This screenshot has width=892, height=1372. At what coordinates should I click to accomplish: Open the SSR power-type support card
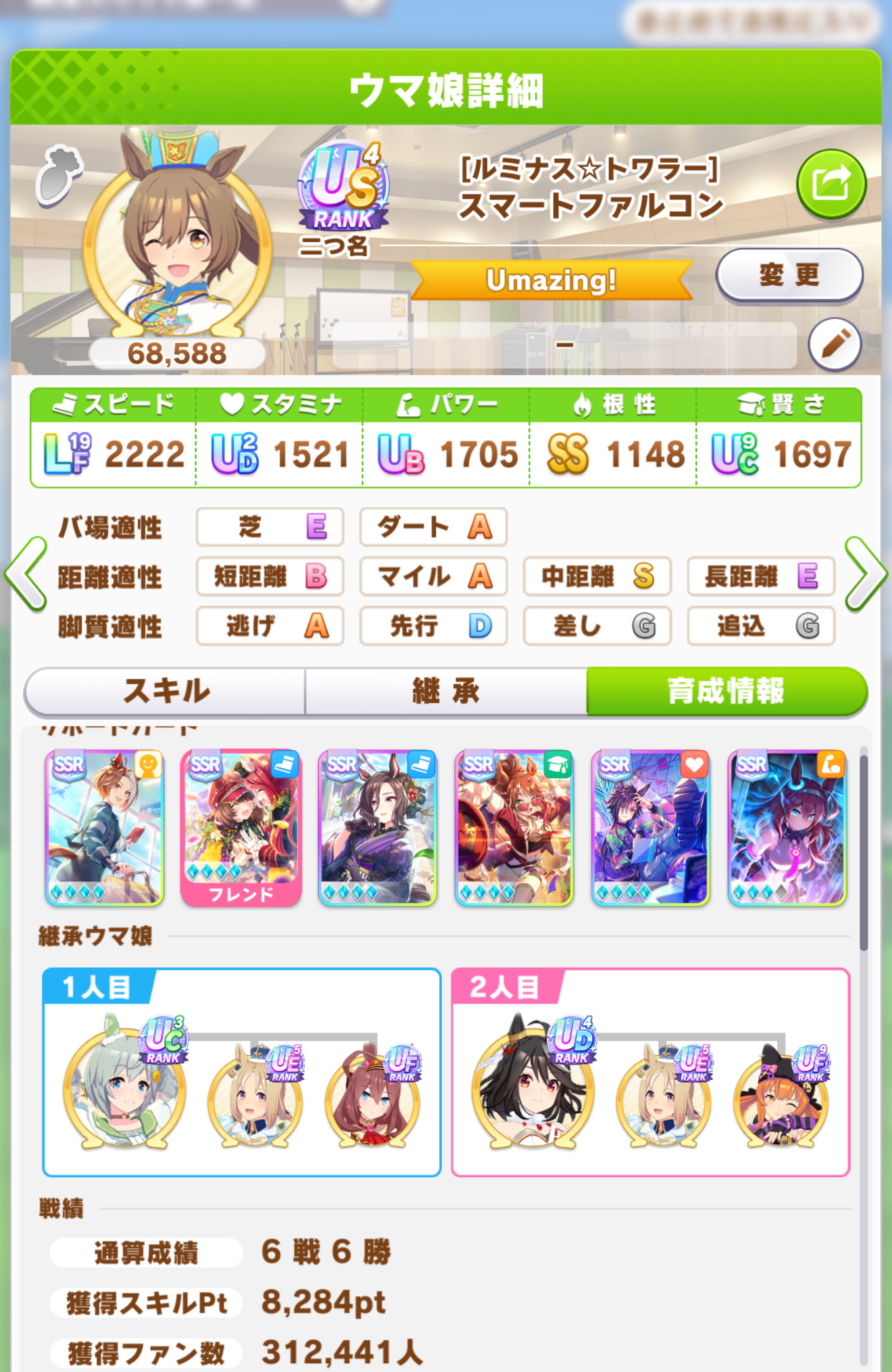pyautogui.click(x=787, y=828)
